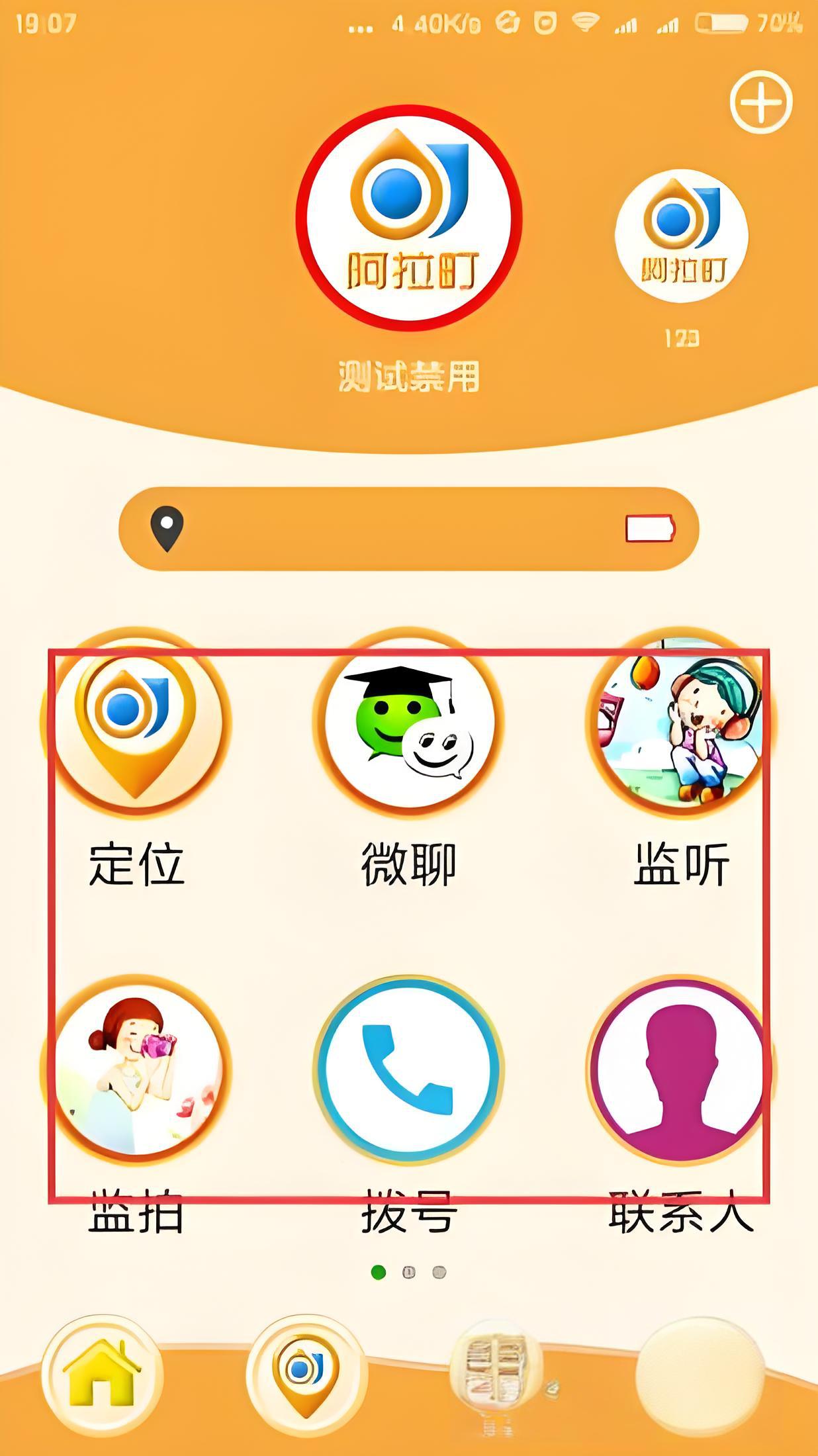Open 定位 location feature

136,723
